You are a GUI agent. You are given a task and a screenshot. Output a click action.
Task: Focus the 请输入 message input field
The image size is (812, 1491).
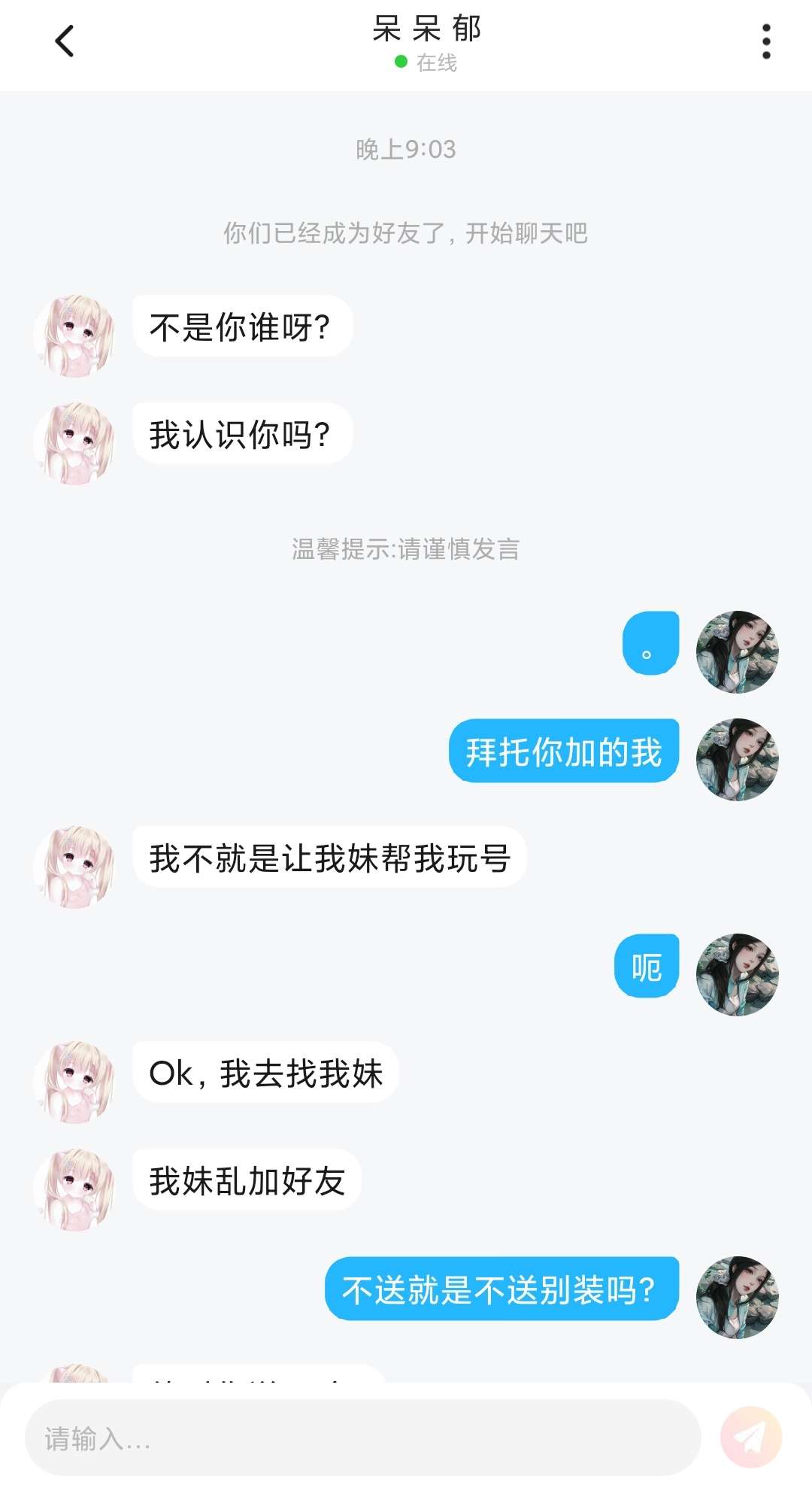362,1438
